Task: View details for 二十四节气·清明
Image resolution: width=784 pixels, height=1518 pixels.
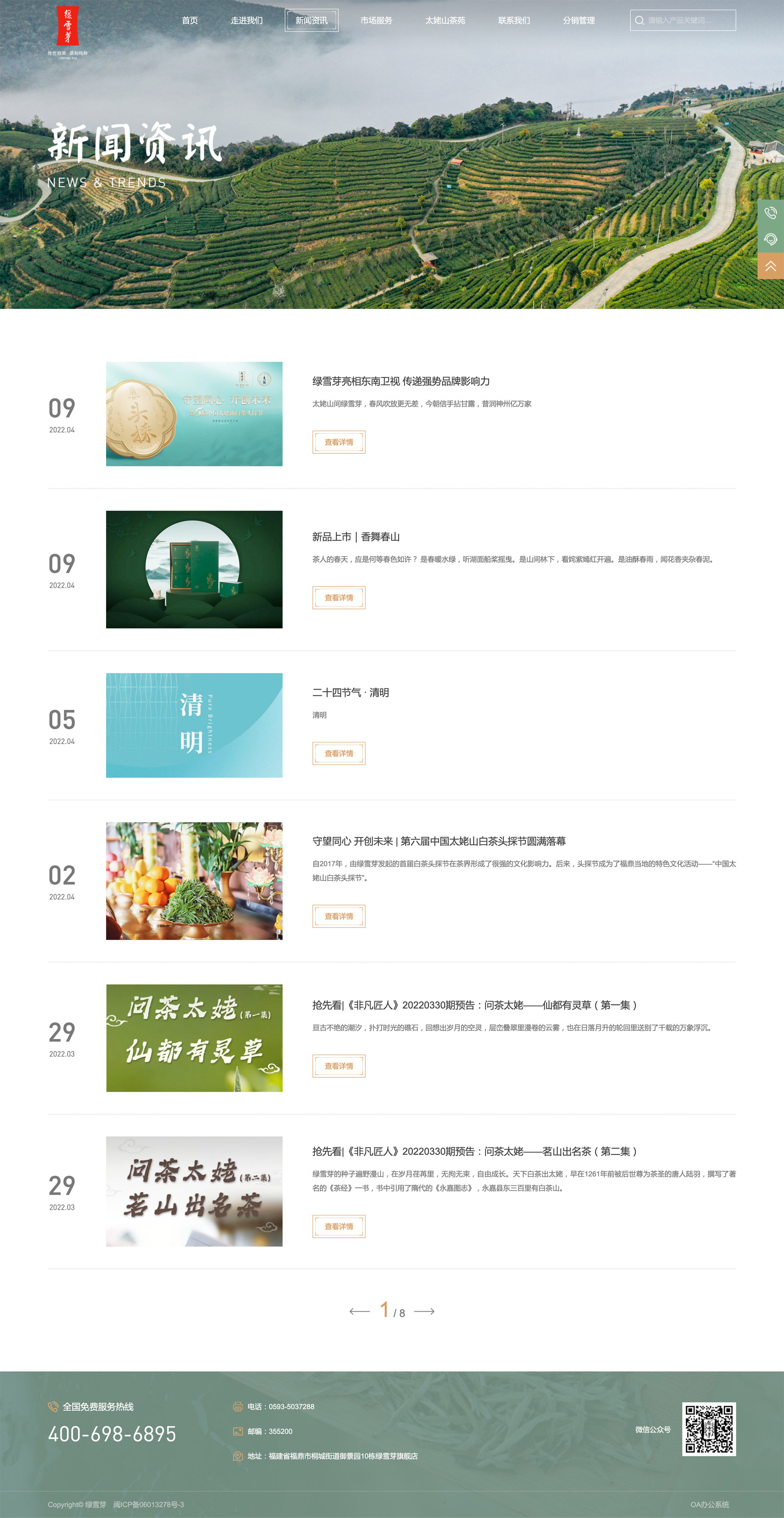Action: point(339,753)
